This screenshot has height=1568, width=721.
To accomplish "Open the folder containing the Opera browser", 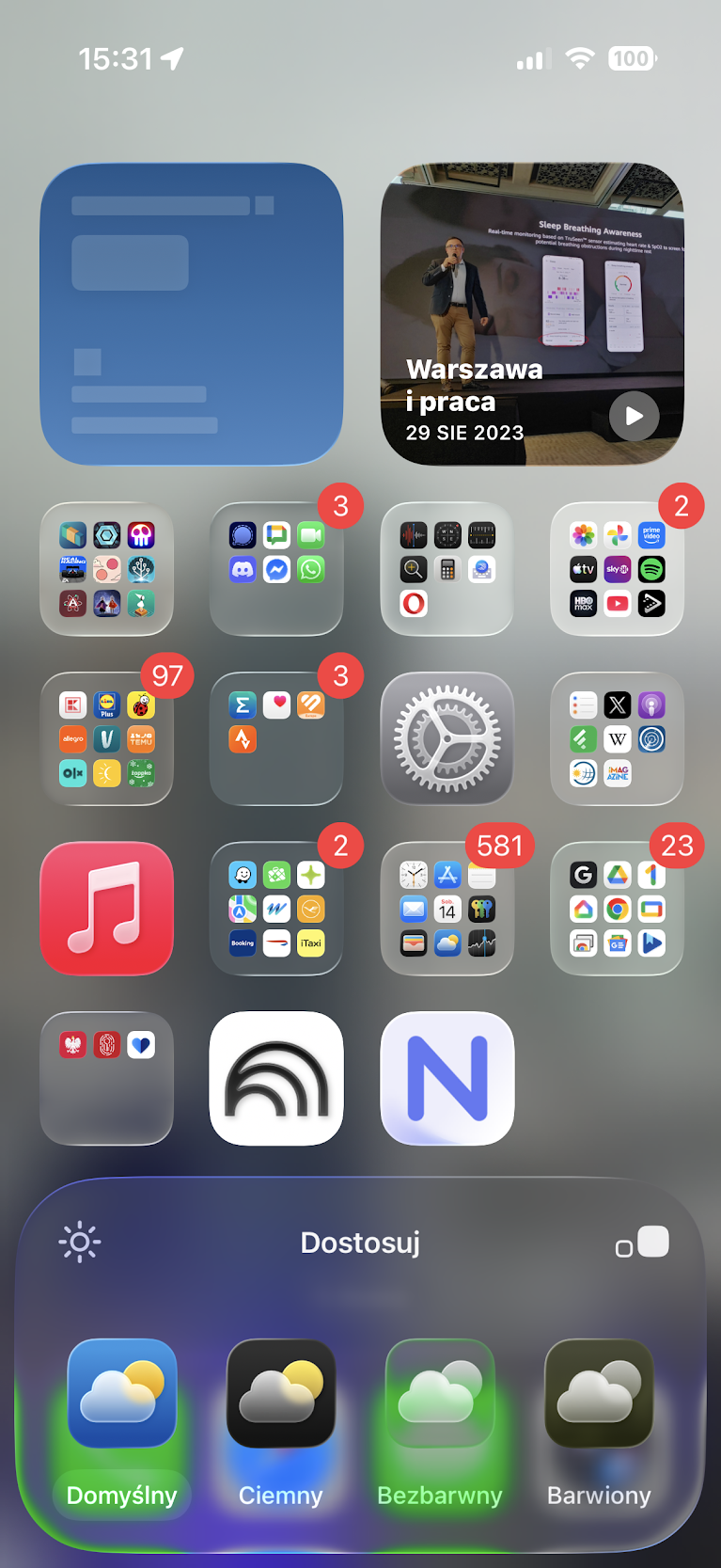I will click(x=447, y=569).
